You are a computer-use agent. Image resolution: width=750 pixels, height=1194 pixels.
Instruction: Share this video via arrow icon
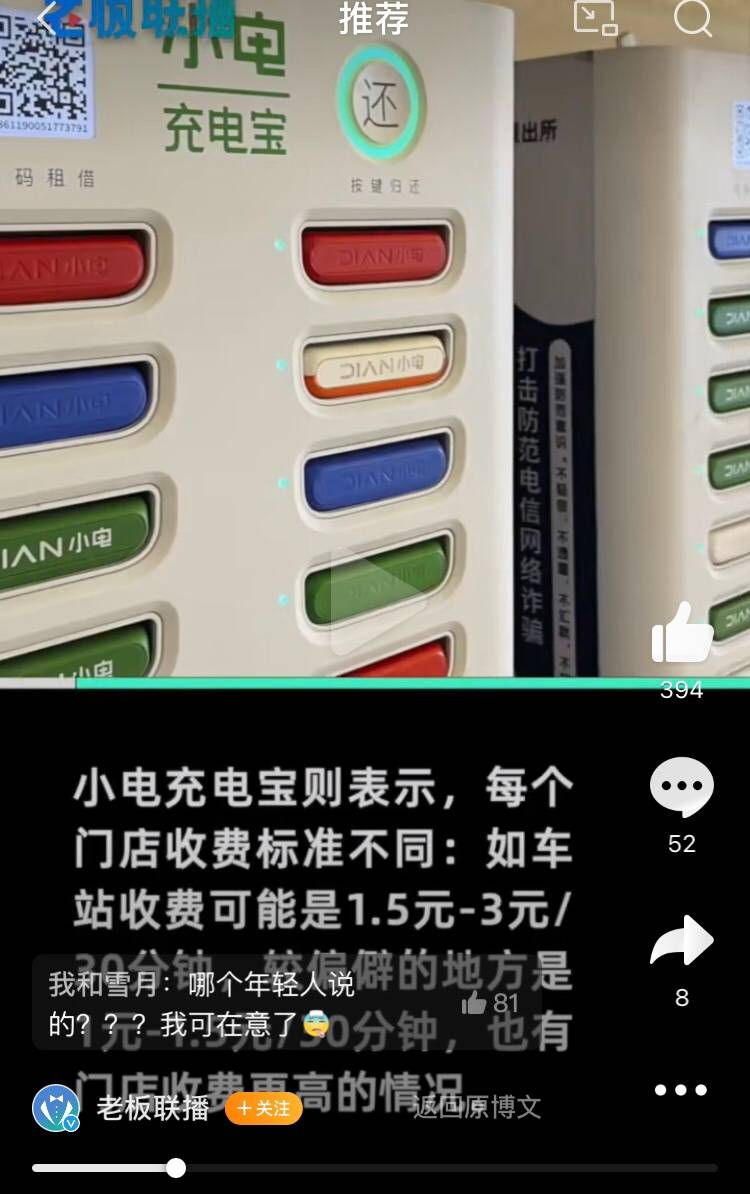point(682,941)
